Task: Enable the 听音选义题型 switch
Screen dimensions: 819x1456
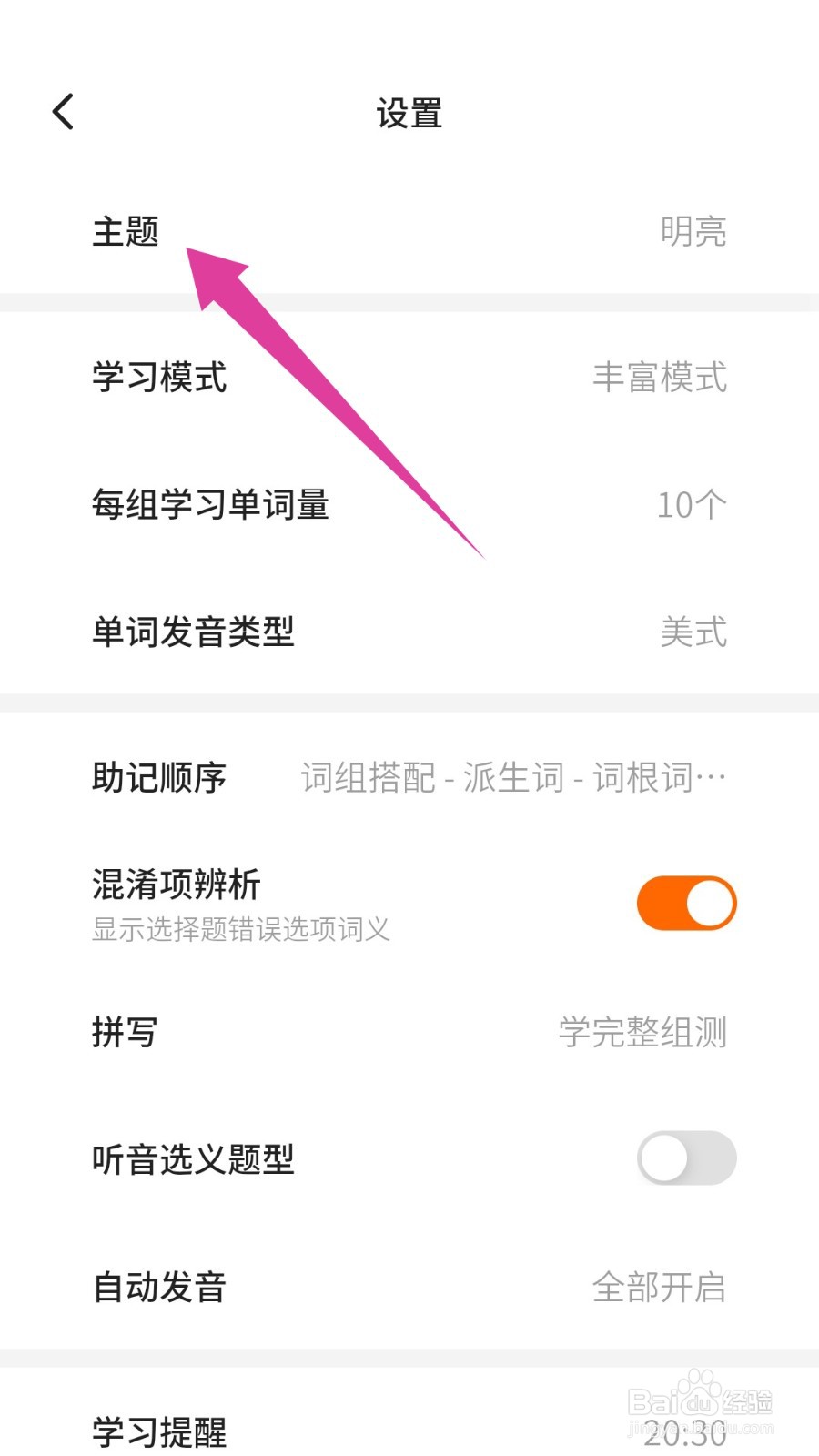Action: tap(685, 1158)
